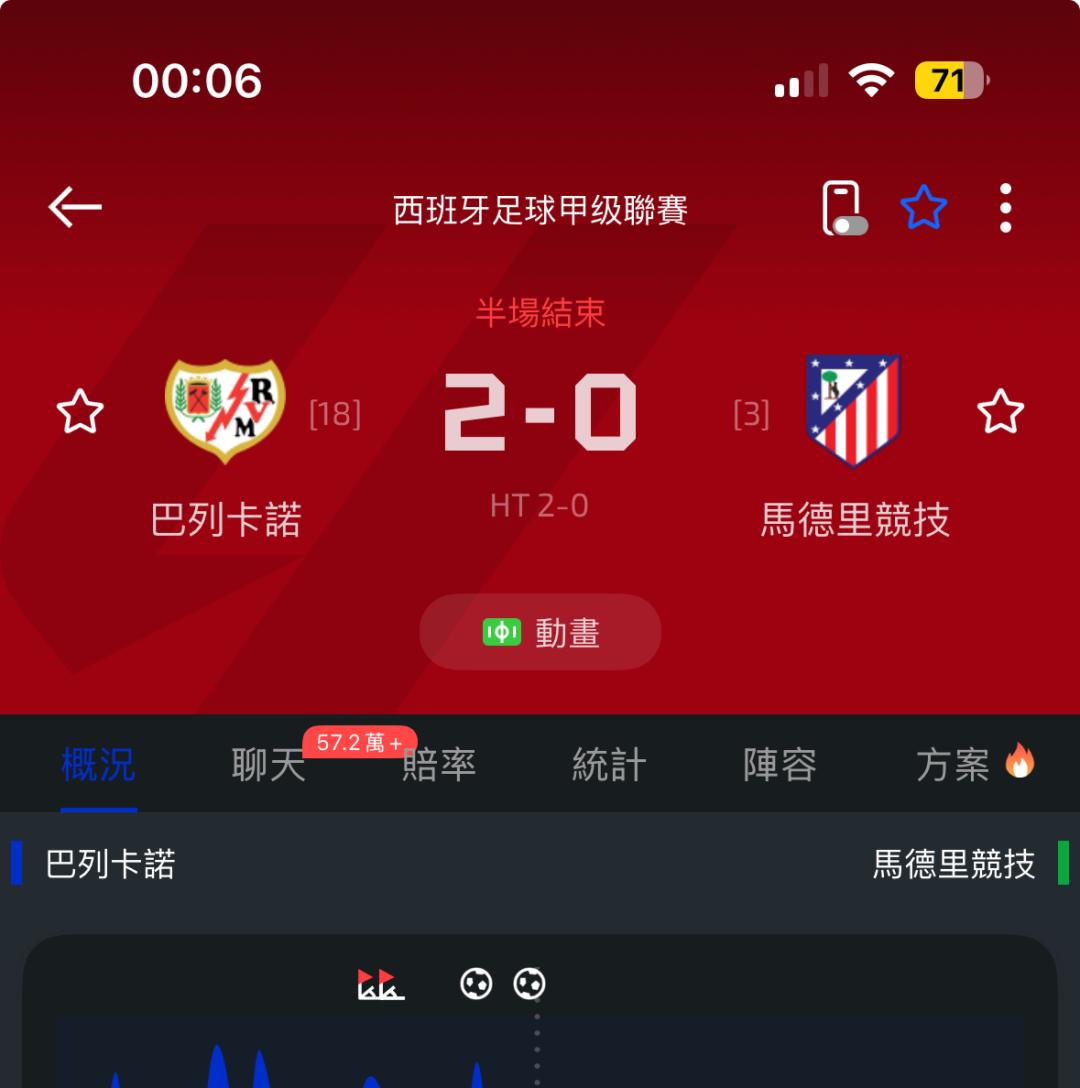The width and height of the screenshot is (1080, 1088).
Task: Open the three-dot overflow menu
Action: pos(1005,208)
